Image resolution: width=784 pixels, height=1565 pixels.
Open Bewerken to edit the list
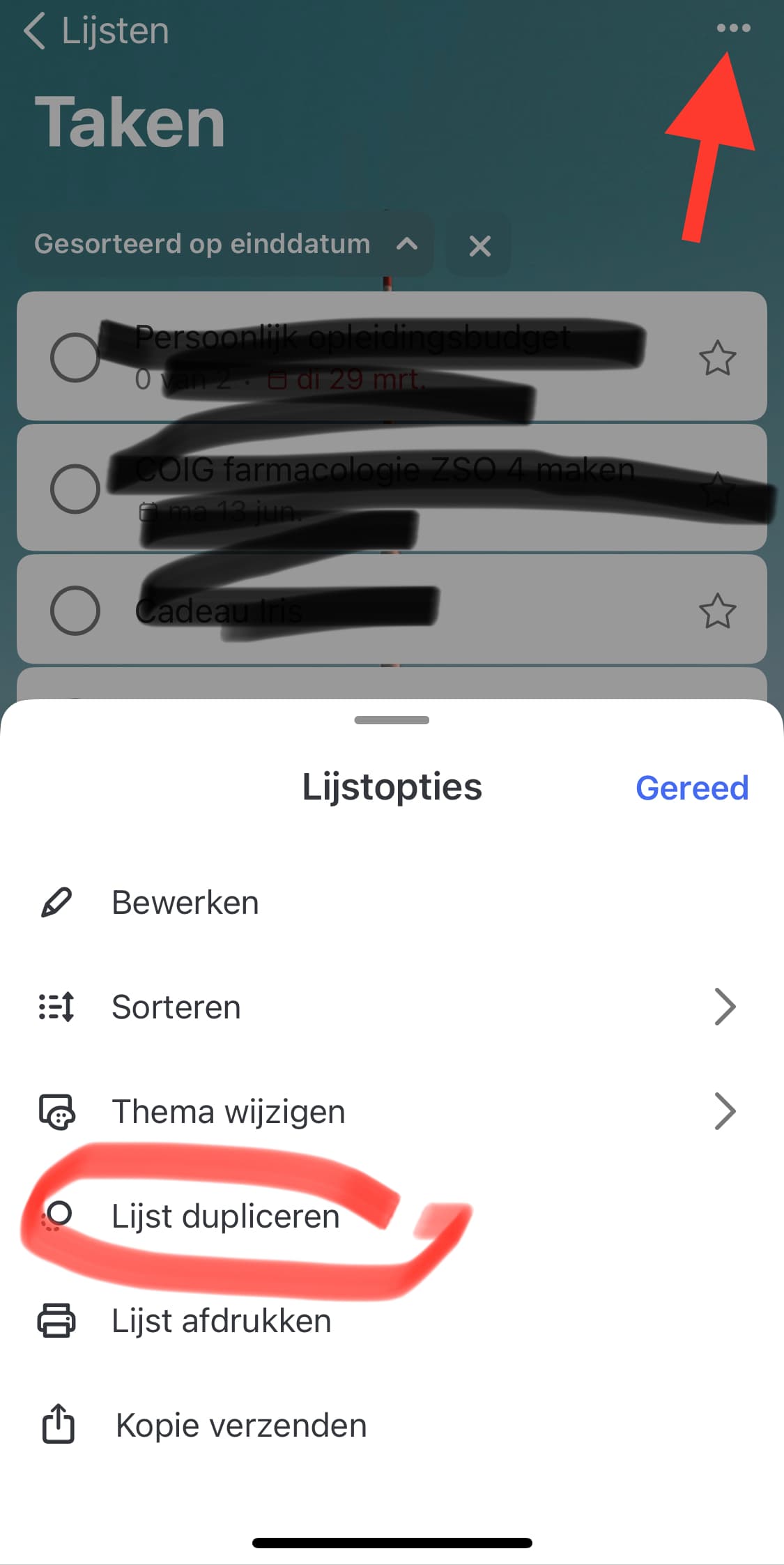tap(392, 902)
